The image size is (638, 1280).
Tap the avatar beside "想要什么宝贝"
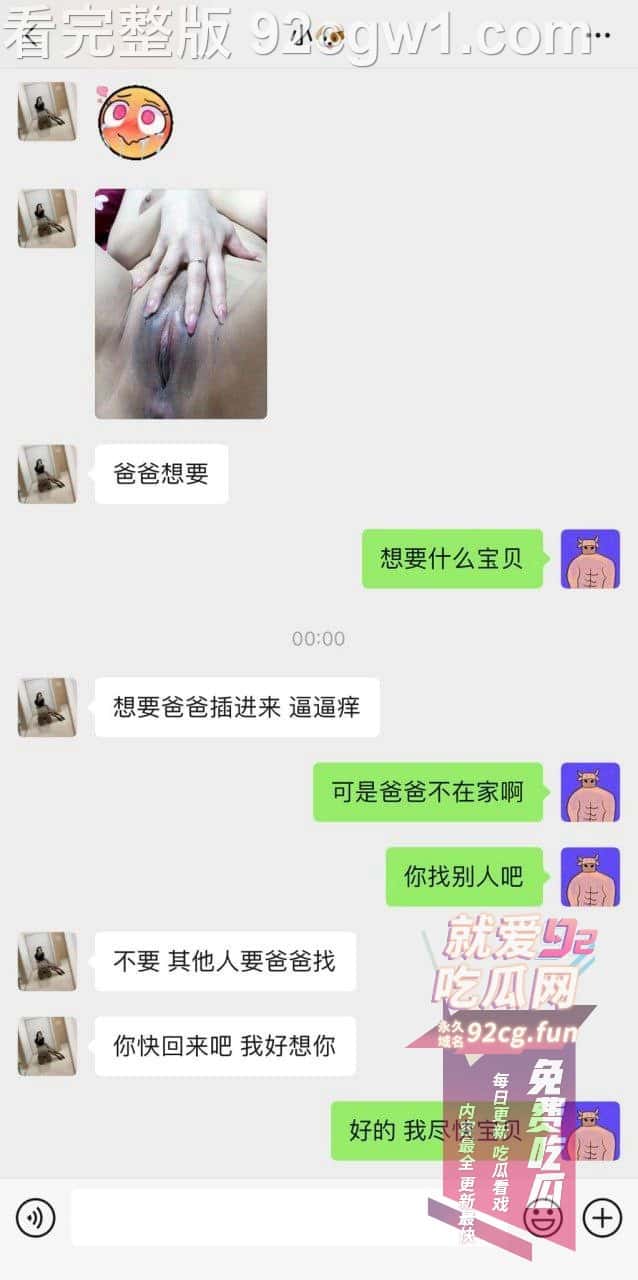pyautogui.click(x=590, y=558)
